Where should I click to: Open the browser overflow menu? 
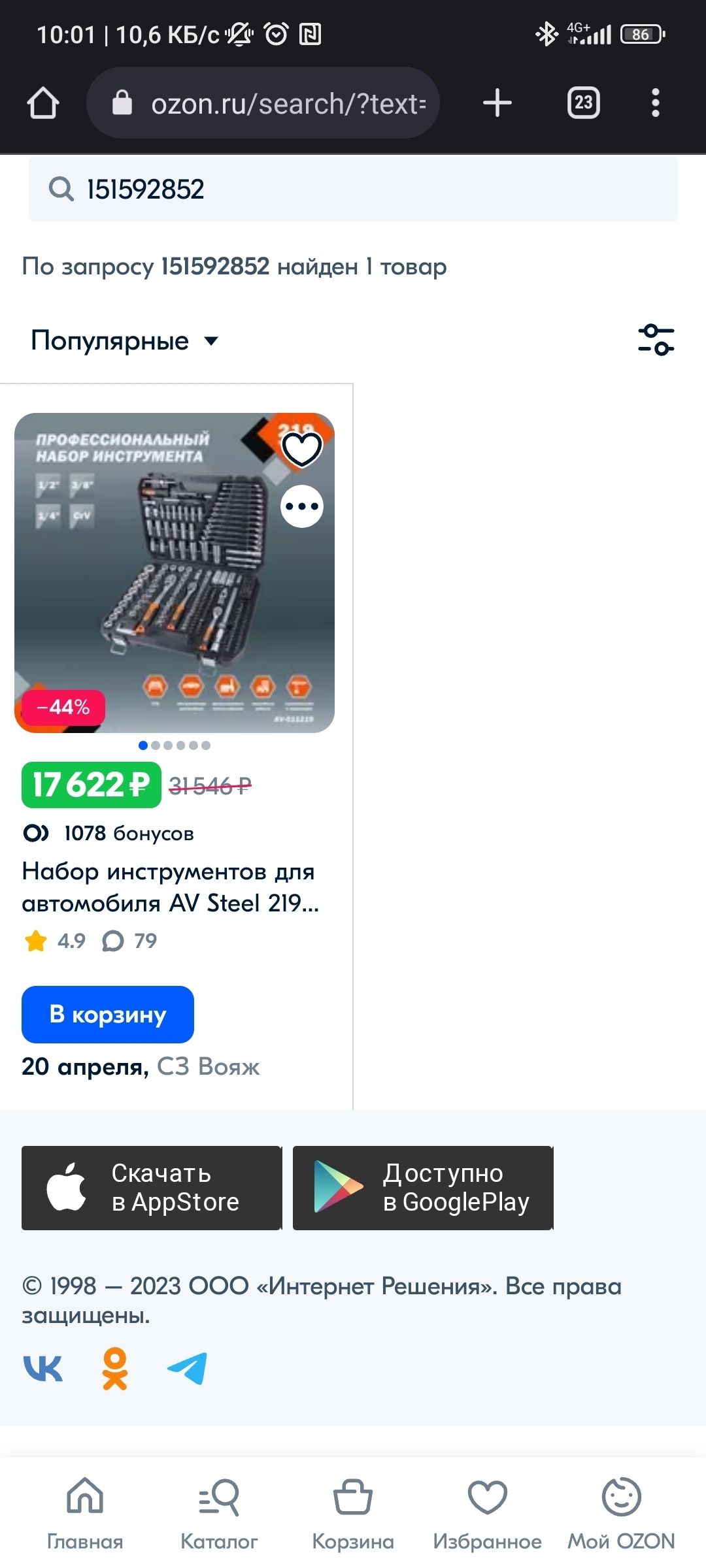(x=655, y=103)
